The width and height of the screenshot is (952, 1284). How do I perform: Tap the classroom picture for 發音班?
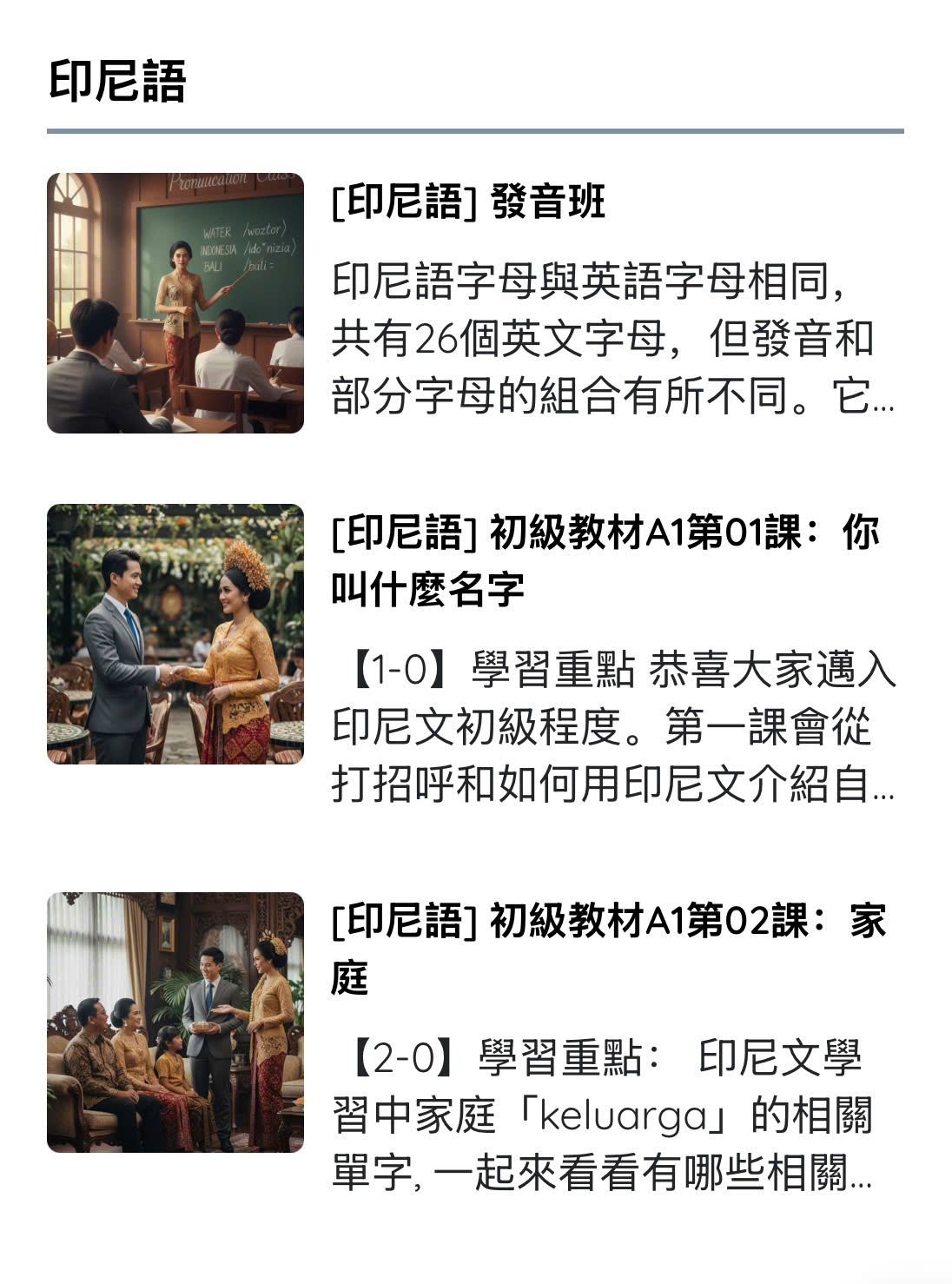coord(175,303)
